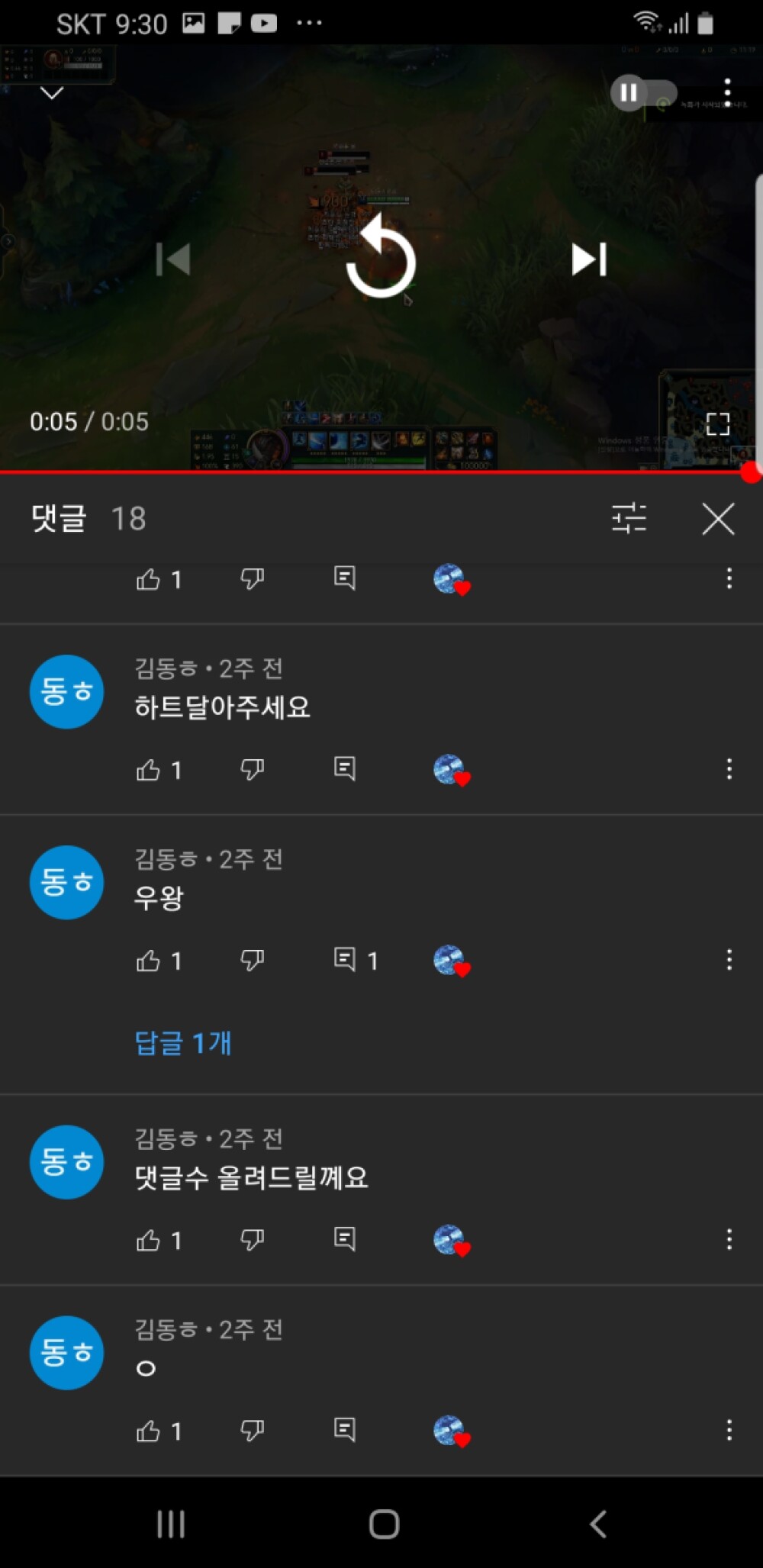Like the comment 하트달아주세요
Screen dimensions: 763x1568
point(148,769)
